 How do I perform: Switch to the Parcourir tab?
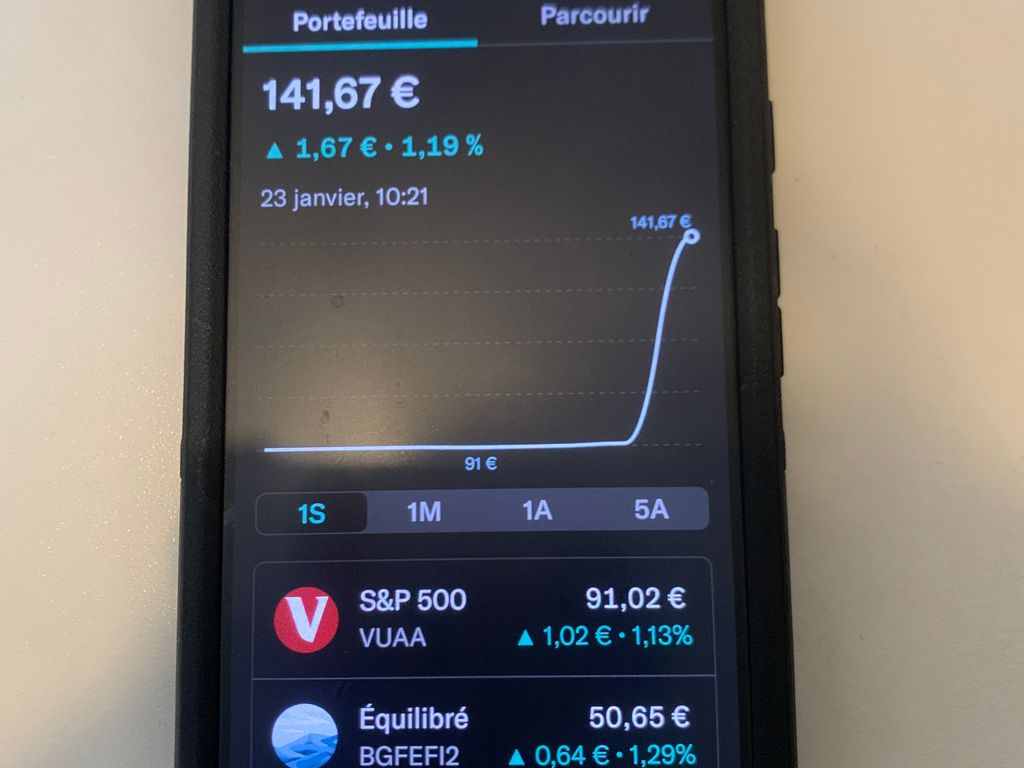(x=594, y=16)
